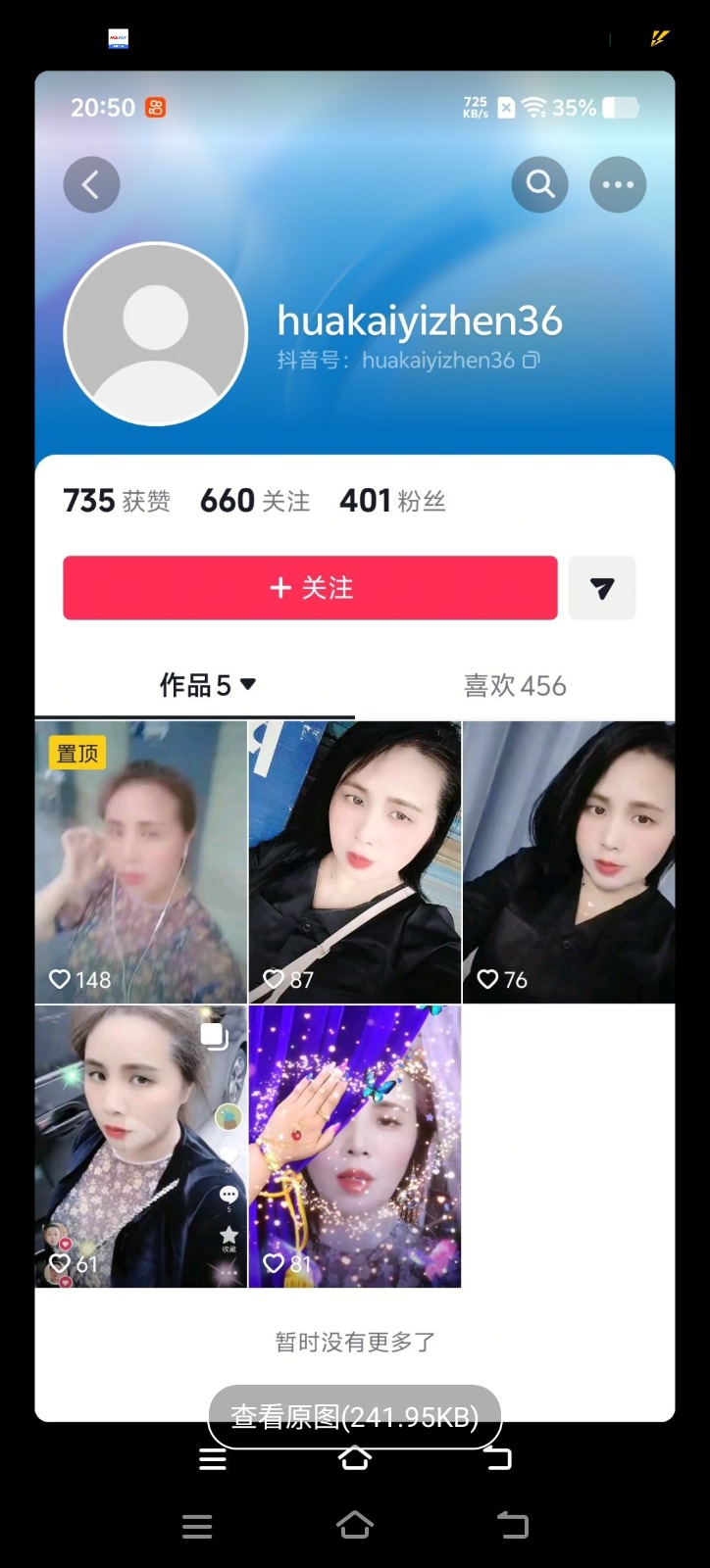Go back using the system back button

tap(513, 1525)
